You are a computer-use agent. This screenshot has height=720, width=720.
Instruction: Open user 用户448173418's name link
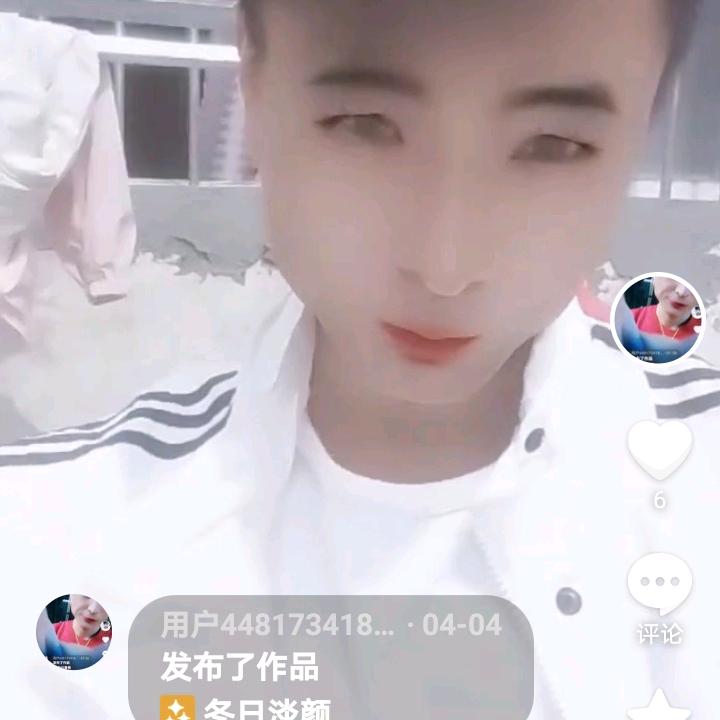(277, 626)
